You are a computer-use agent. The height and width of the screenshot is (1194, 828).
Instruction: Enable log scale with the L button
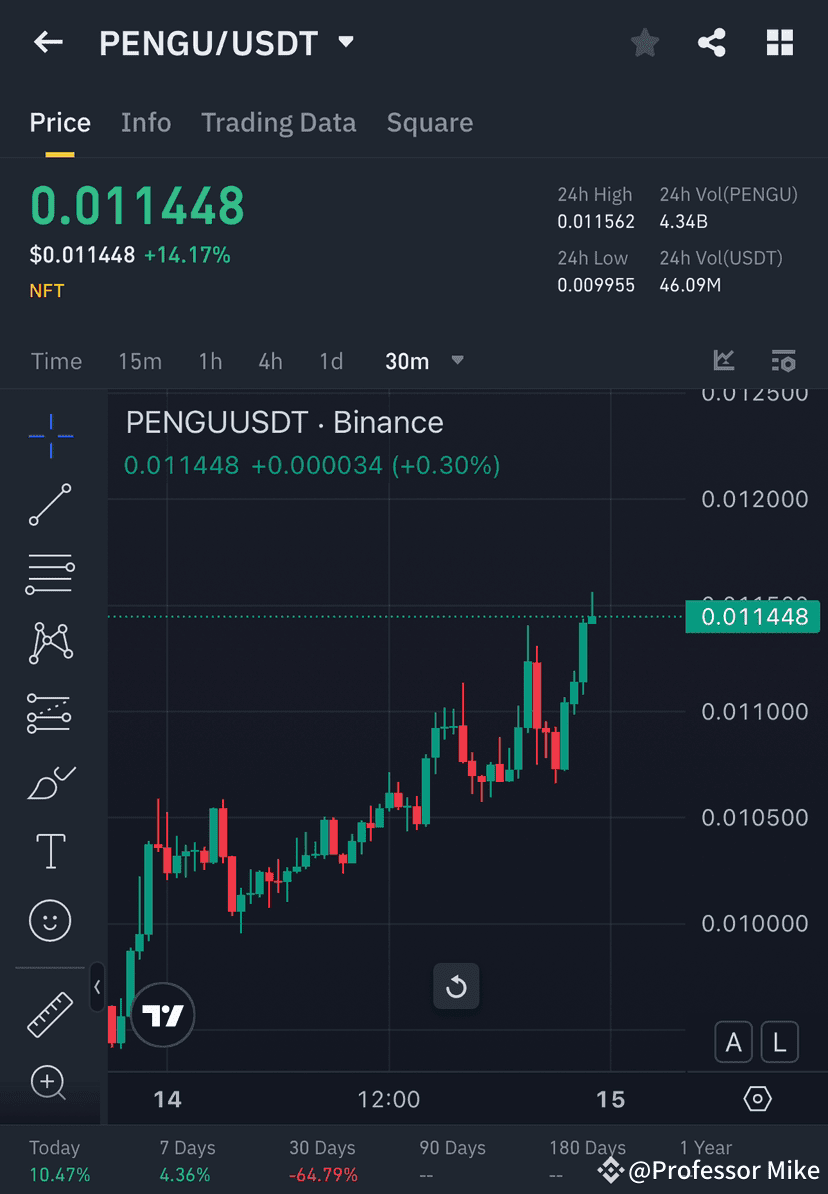coord(779,1042)
